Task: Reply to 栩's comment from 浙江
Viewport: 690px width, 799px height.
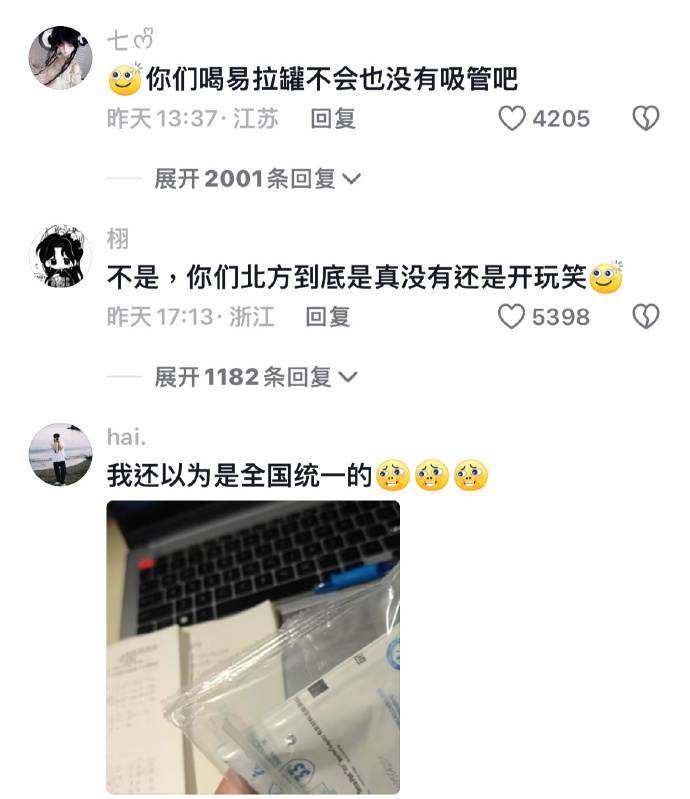Action: tap(327, 317)
